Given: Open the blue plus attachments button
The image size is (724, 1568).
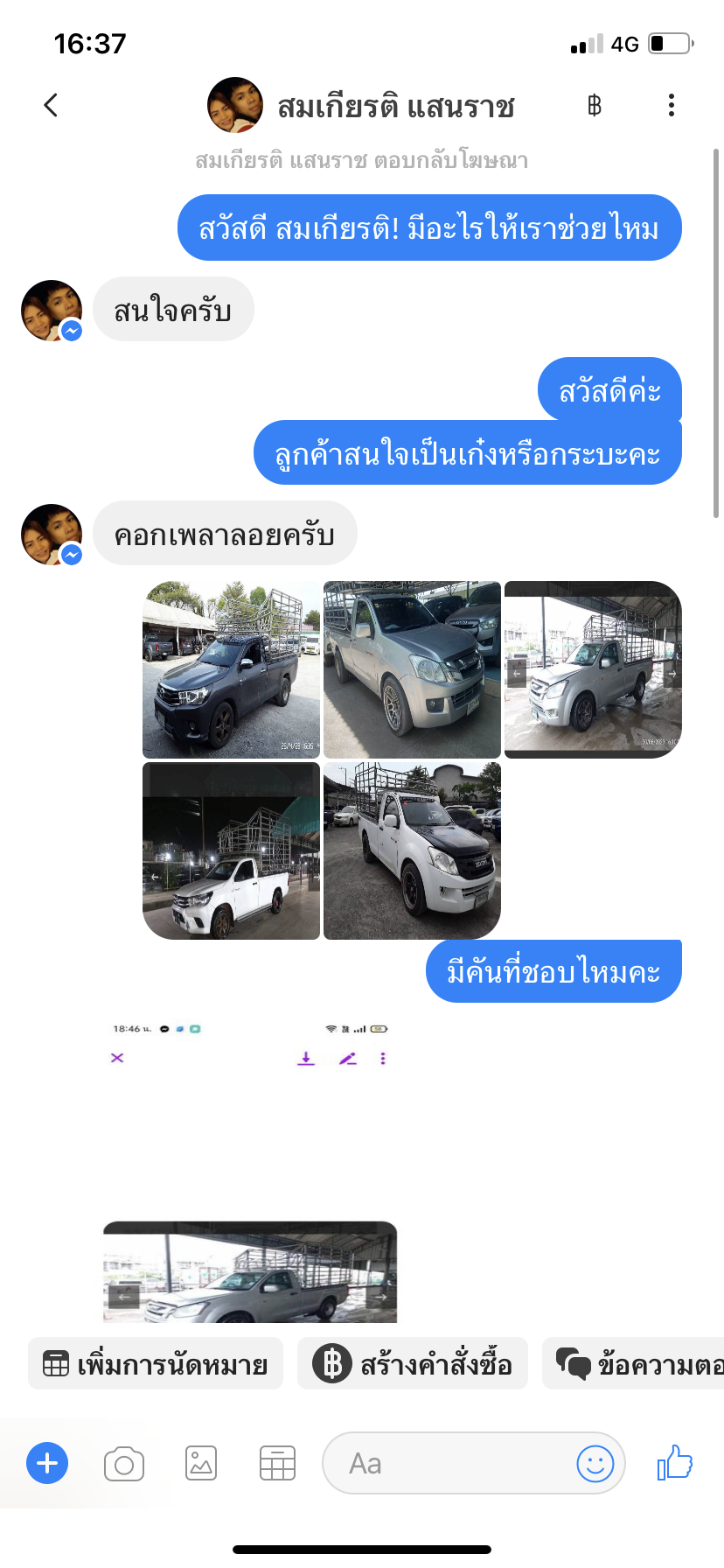Looking at the screenshot, I should 47,1463.
